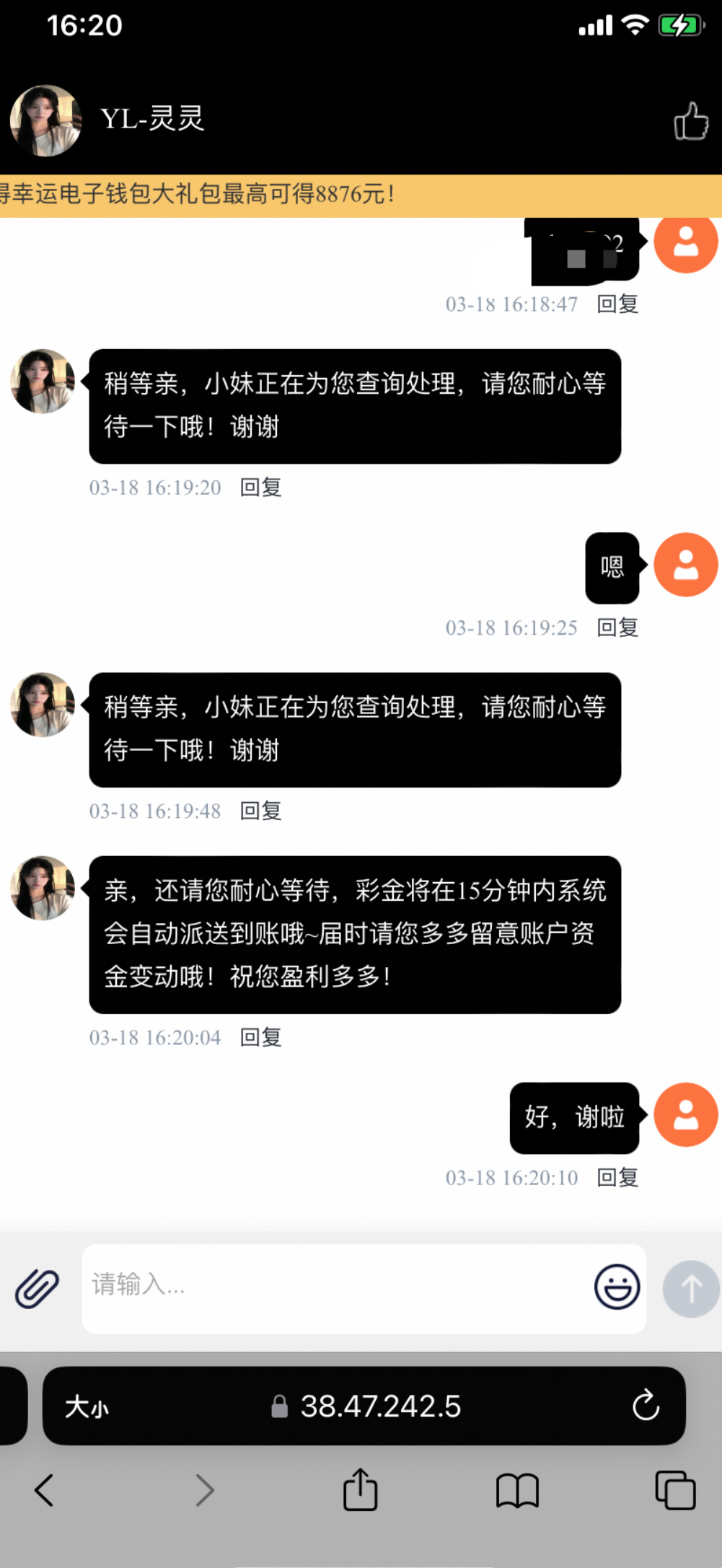Open the Safari share sheet

coord(360,1490)
